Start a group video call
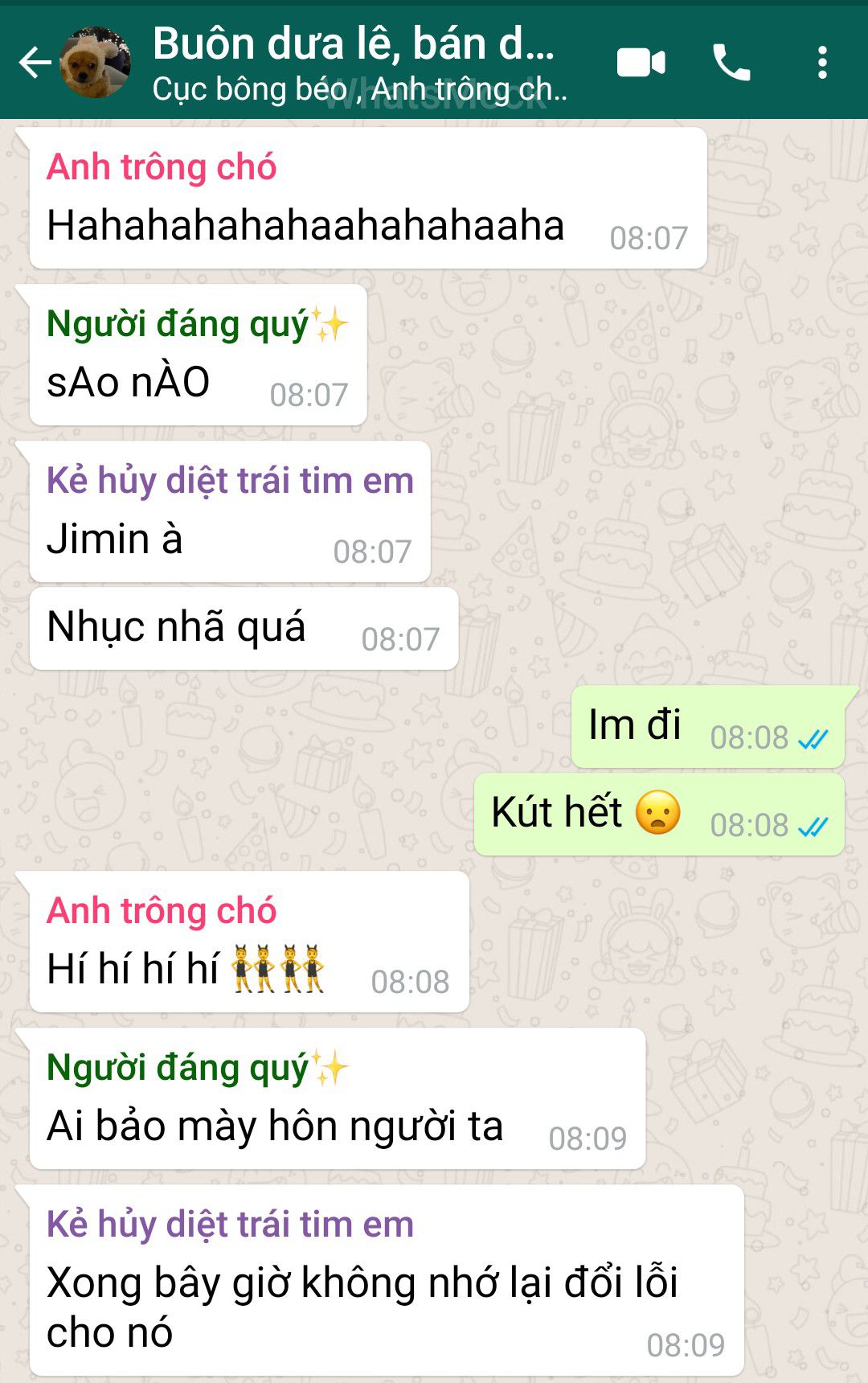Screen dimensions: 868x1383 click(x=641, y=62)
